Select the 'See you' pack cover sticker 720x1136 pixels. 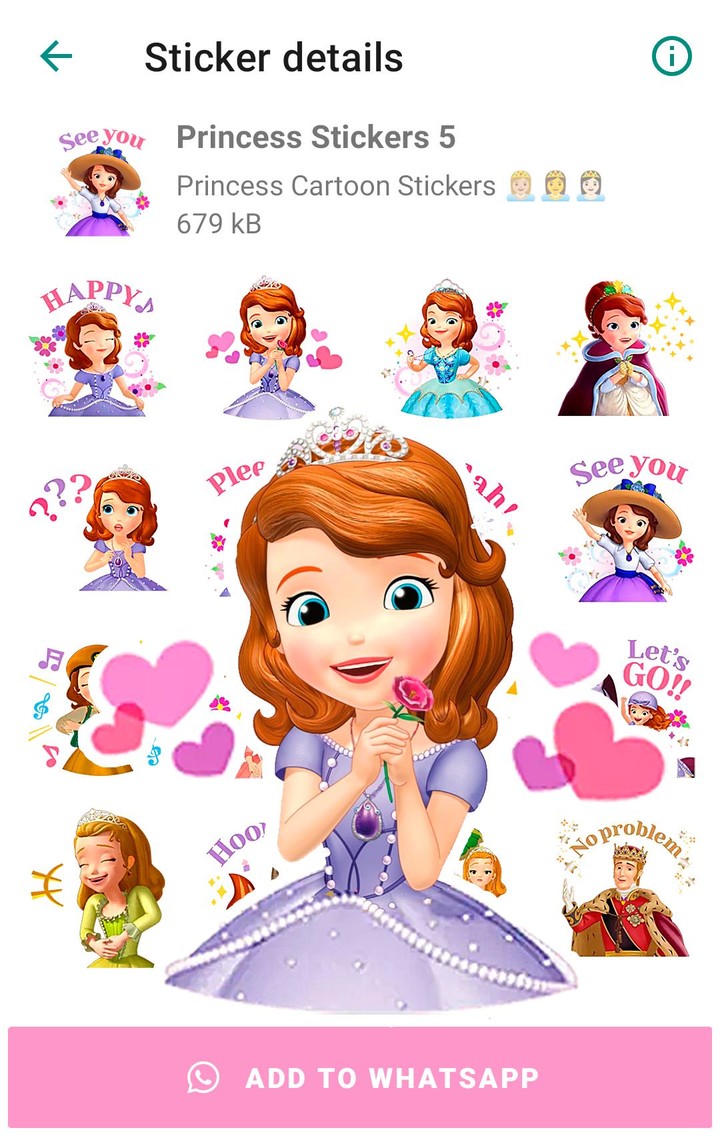100,176
